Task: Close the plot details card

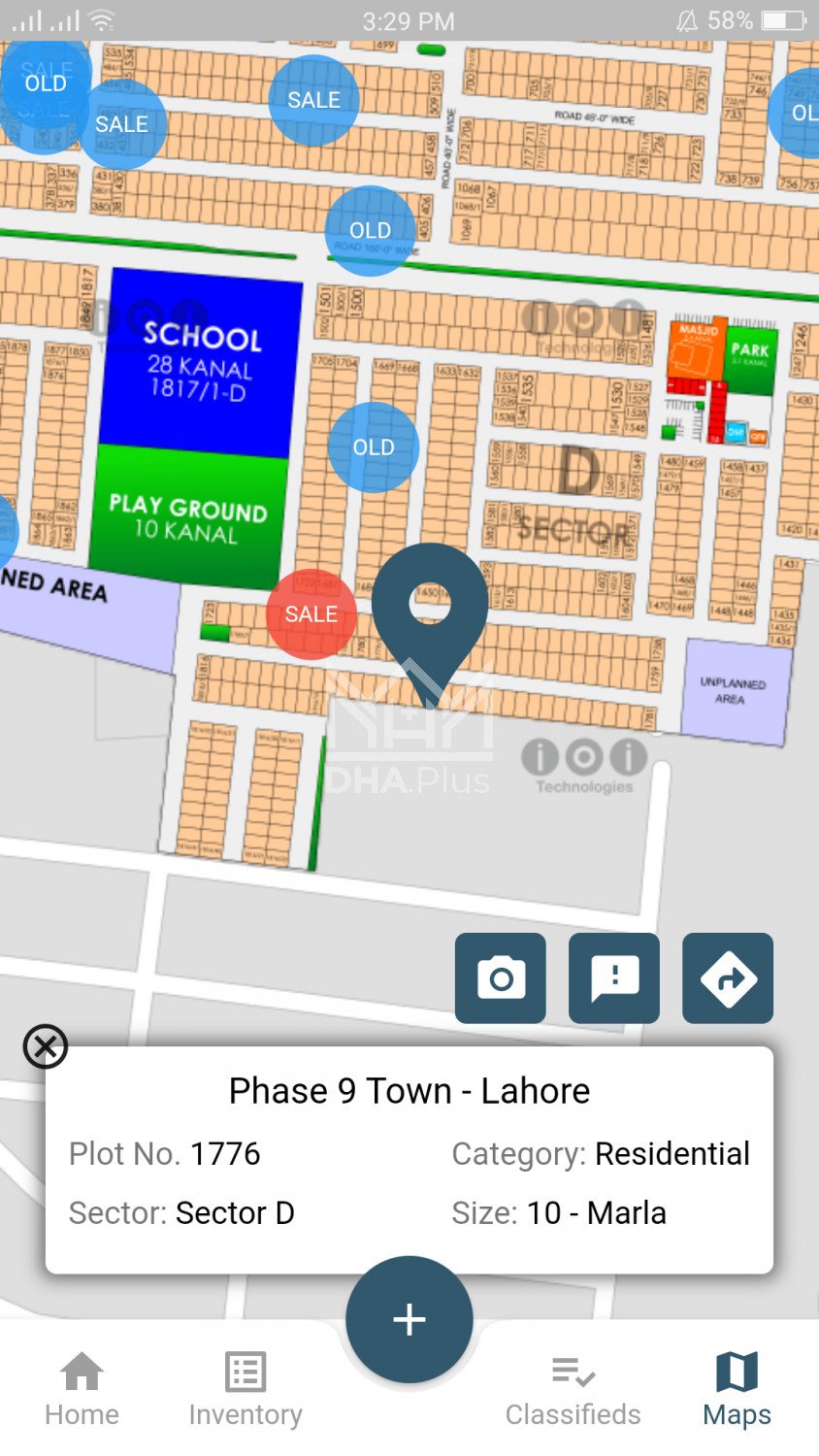Action: pyautogui.click(x=45, y=1046)
